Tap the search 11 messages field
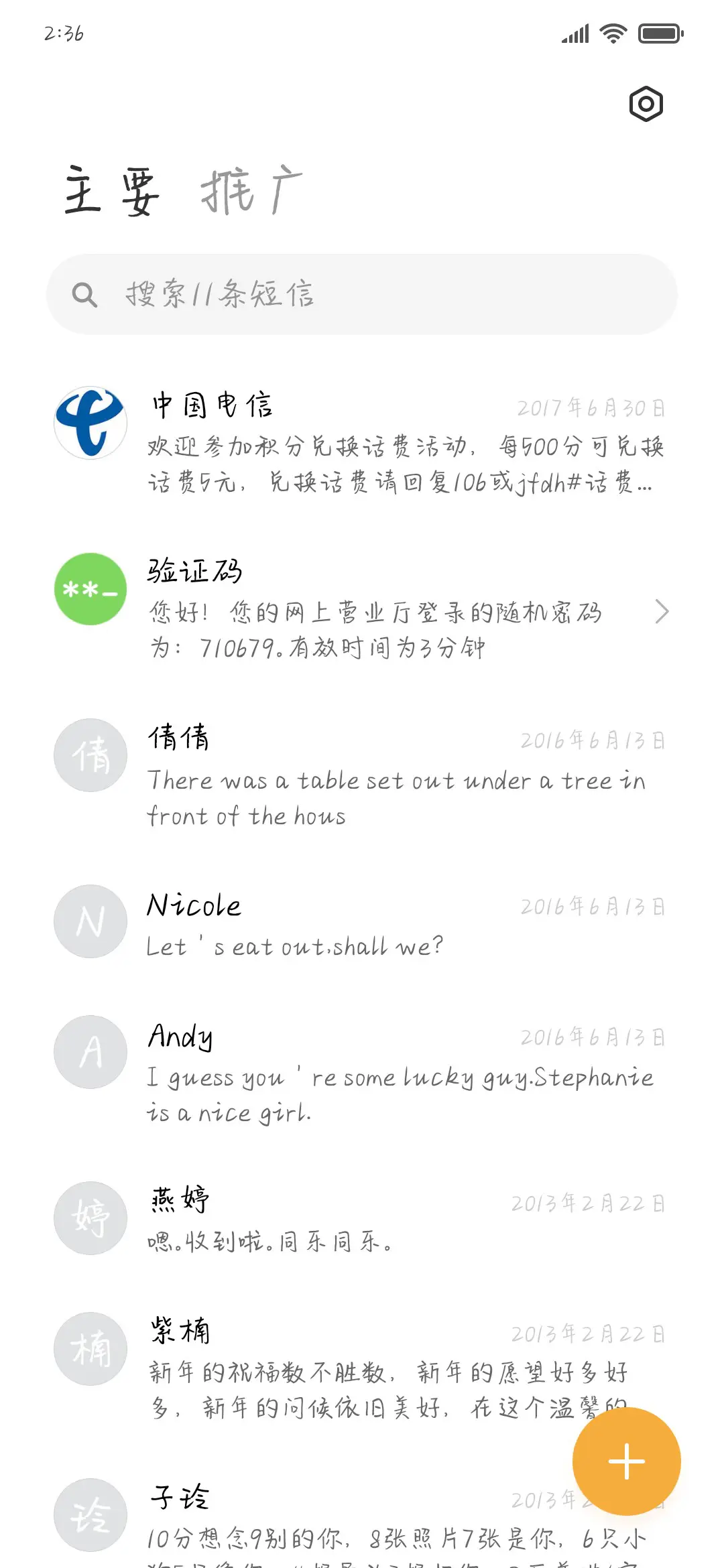 [x=362, y=293]
